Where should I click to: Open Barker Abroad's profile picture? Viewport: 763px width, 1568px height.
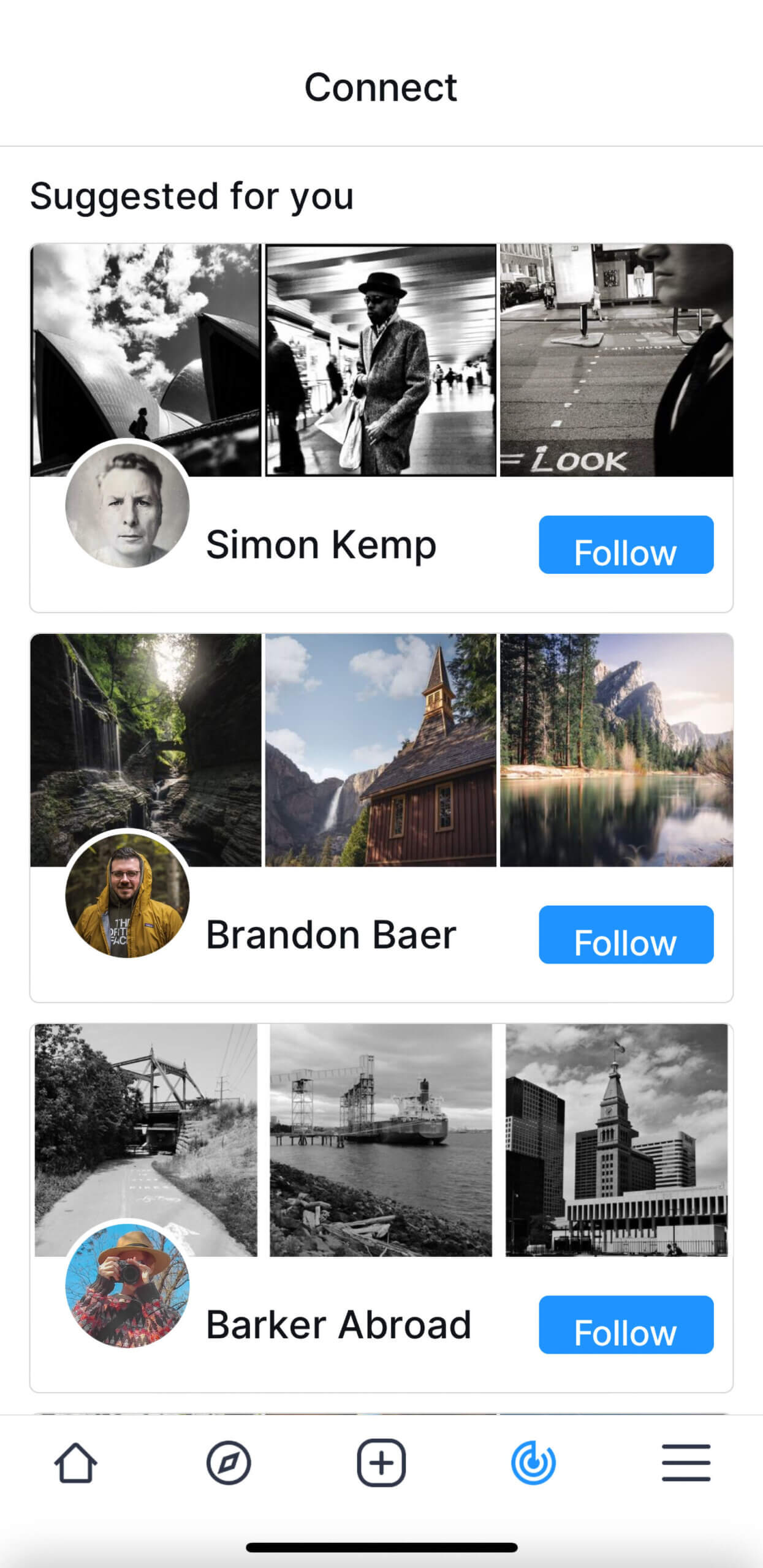[127, 1285]
